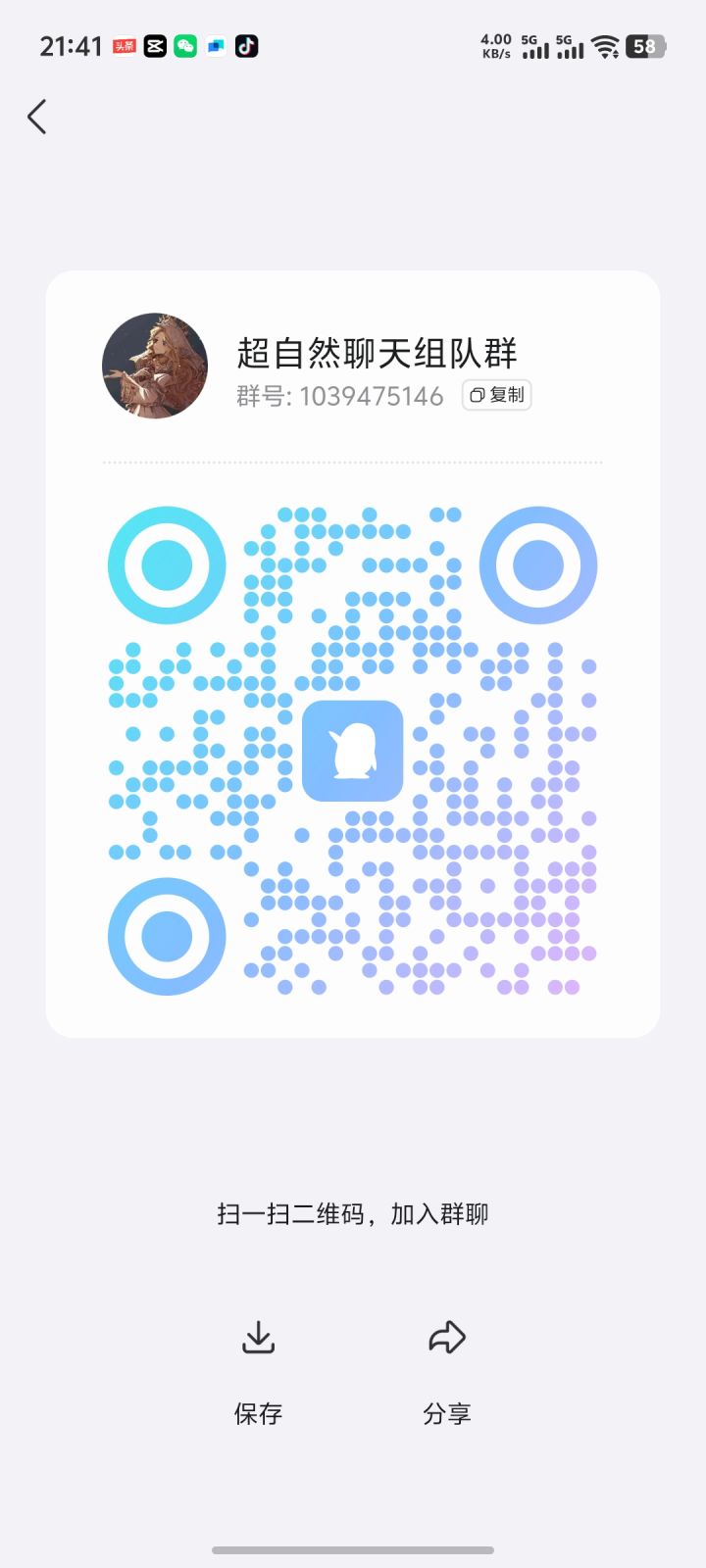Tap the 保存 save label
The width and height of the screenshot is (706, 1568).
tap(258, 1413)
